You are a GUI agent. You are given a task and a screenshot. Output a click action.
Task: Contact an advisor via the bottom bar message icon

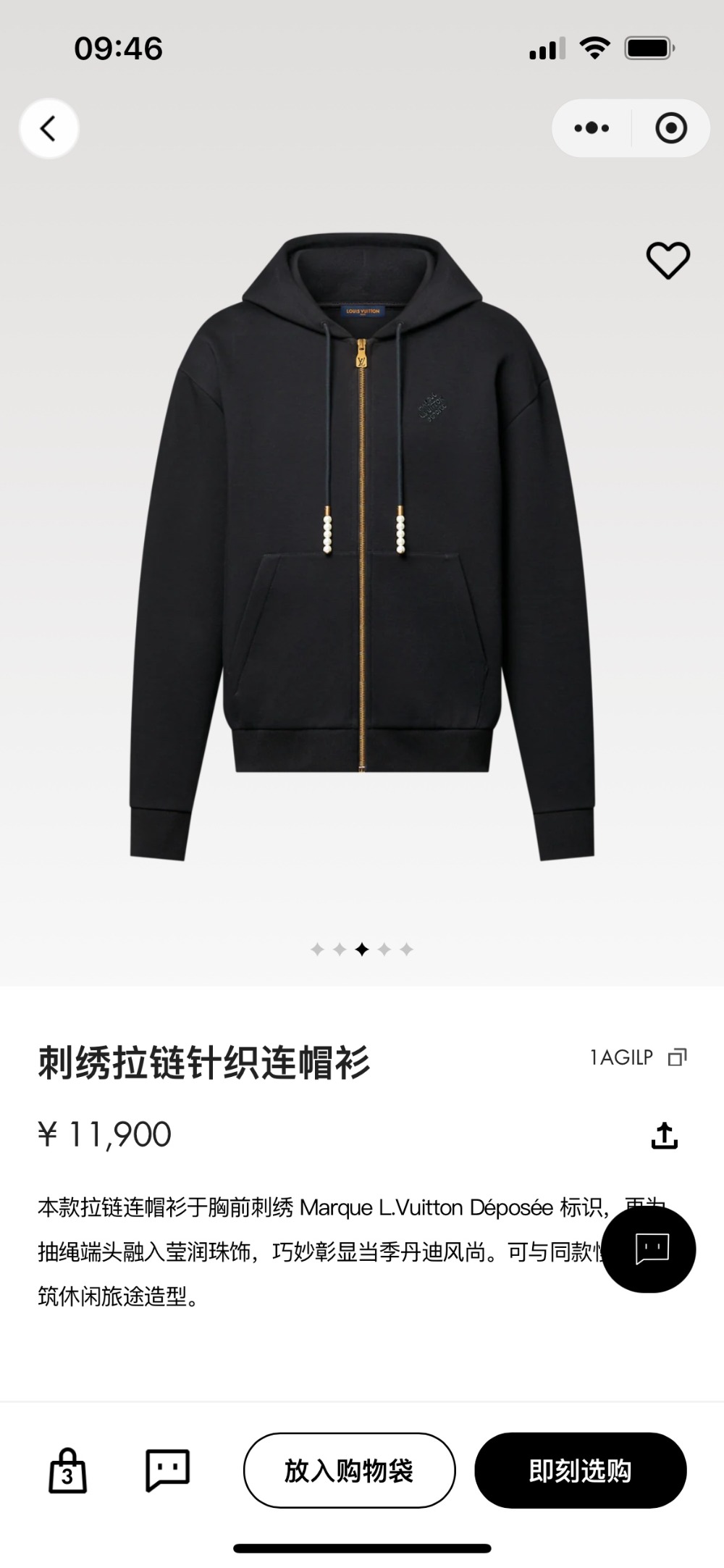click(x=167, y=1471)
